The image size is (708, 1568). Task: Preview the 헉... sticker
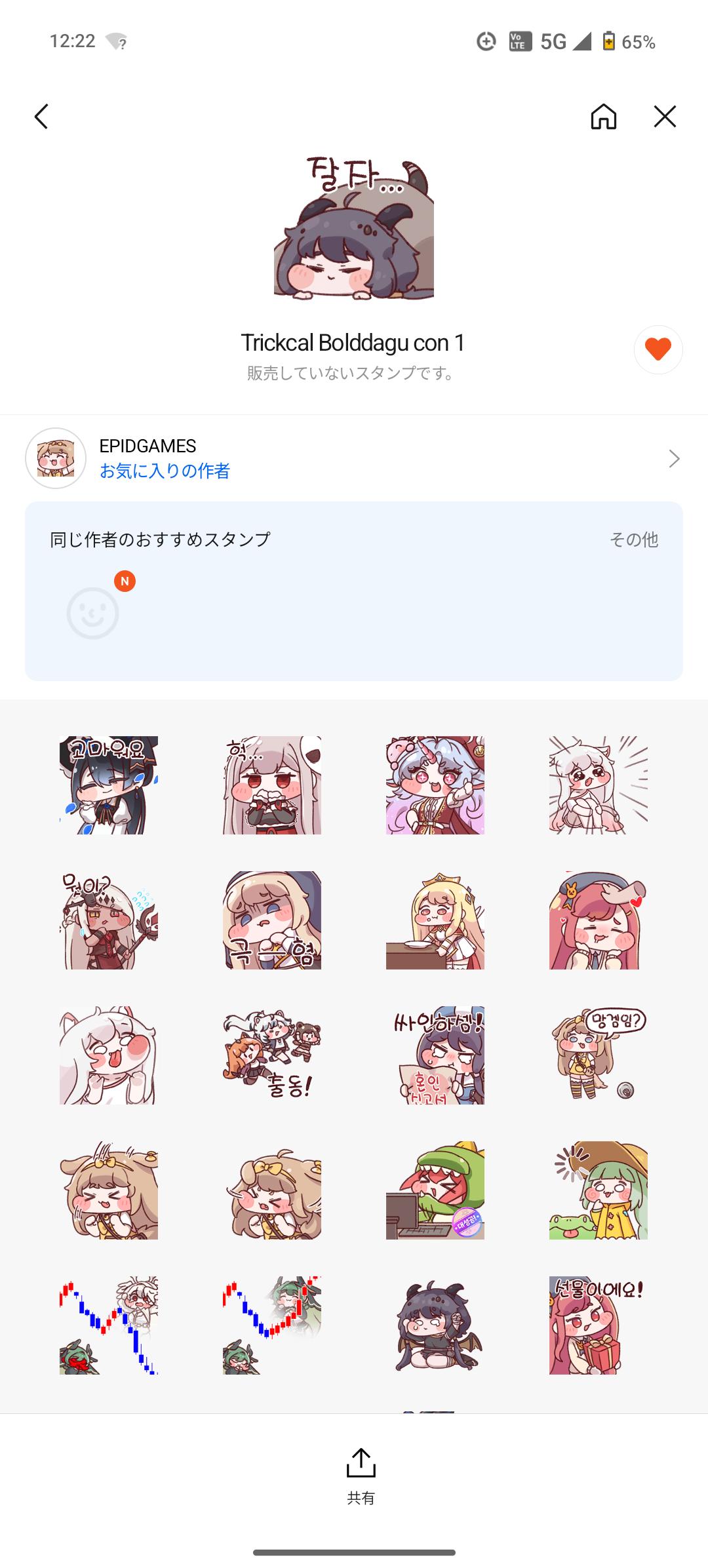tap(272, 785)
